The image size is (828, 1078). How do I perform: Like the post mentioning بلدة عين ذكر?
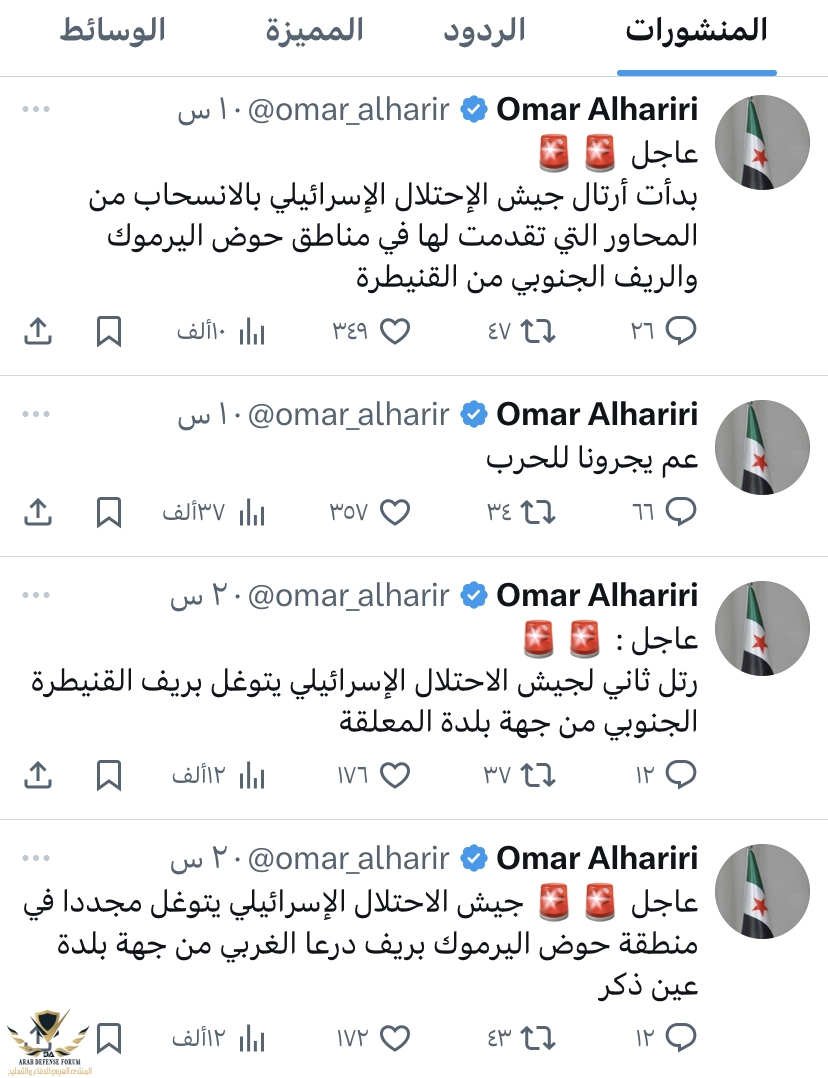pyautogui.click(x=396, y=1037)
